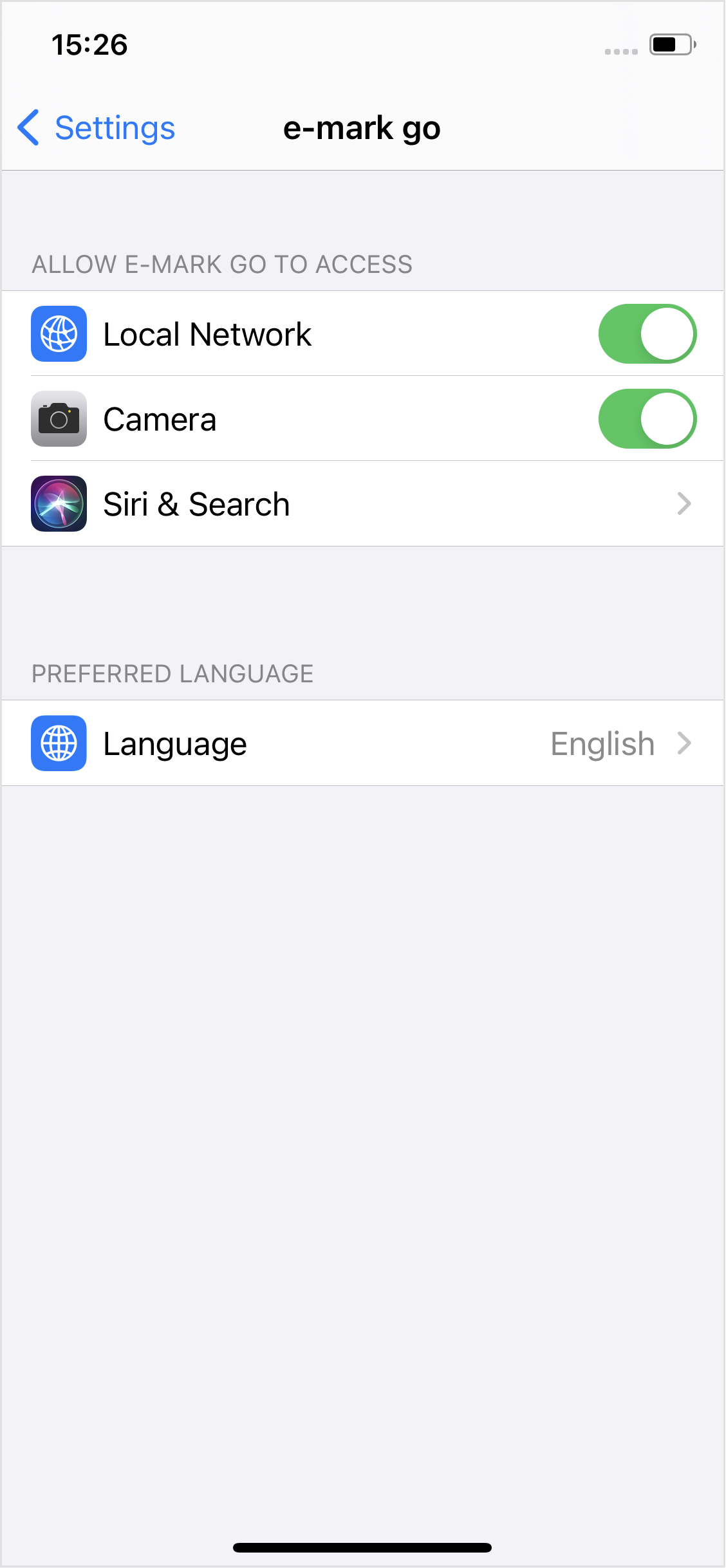Disable Local Network access
This screenshot has width=726, height=1568.
(647, 334)
